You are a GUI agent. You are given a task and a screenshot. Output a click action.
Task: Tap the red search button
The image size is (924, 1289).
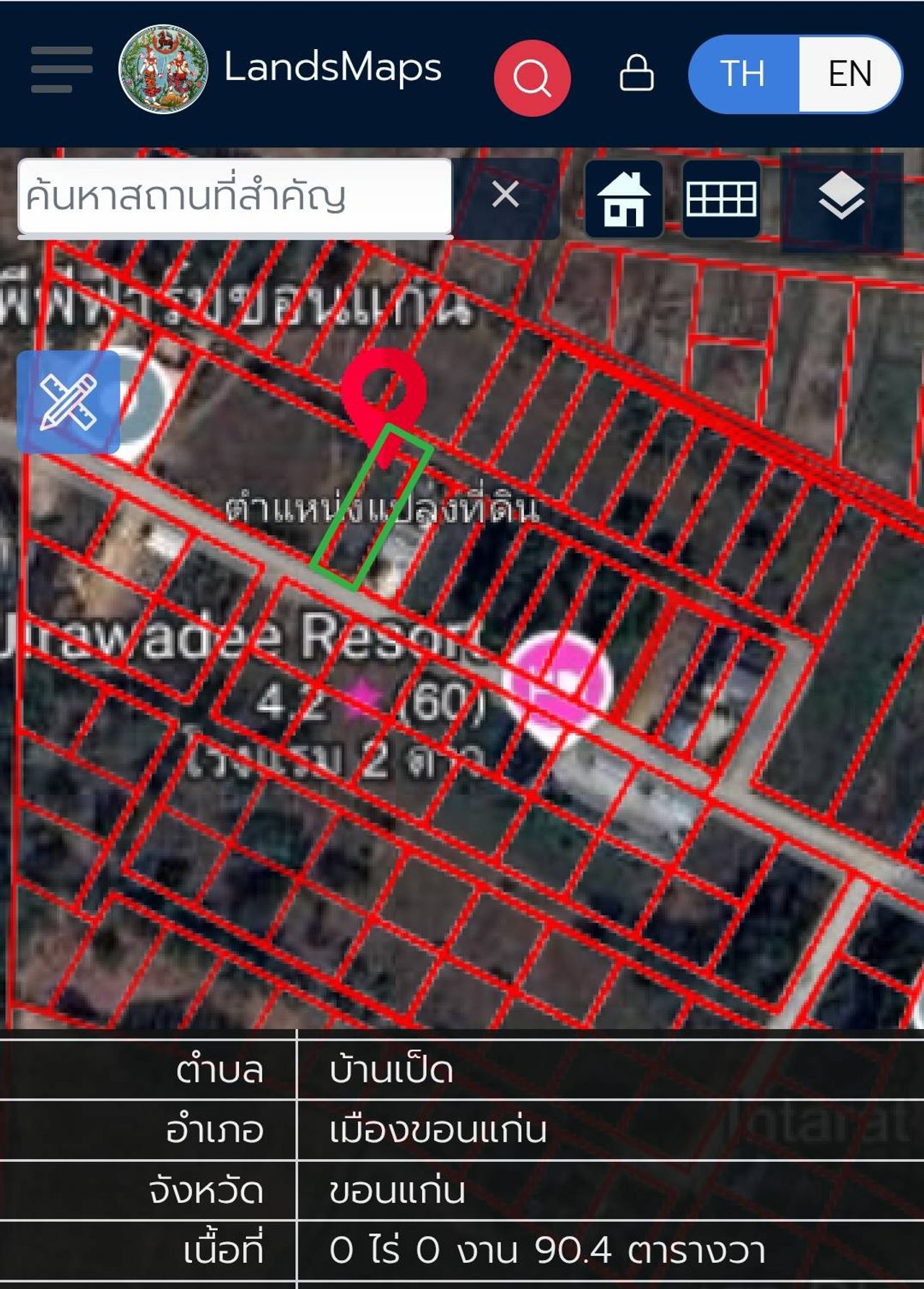(x=532, y=77)
